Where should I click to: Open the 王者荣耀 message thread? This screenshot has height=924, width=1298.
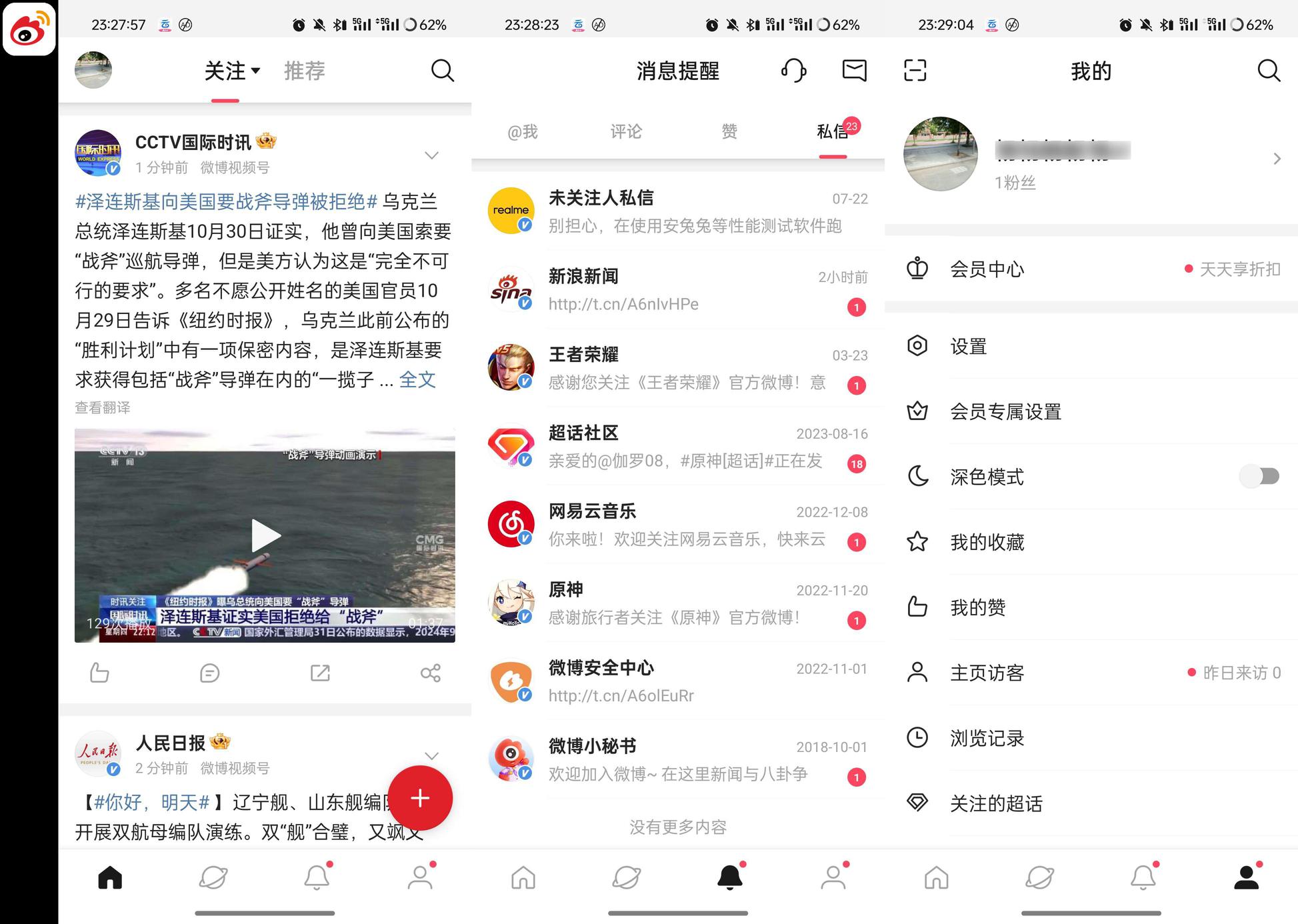[677, 368]
